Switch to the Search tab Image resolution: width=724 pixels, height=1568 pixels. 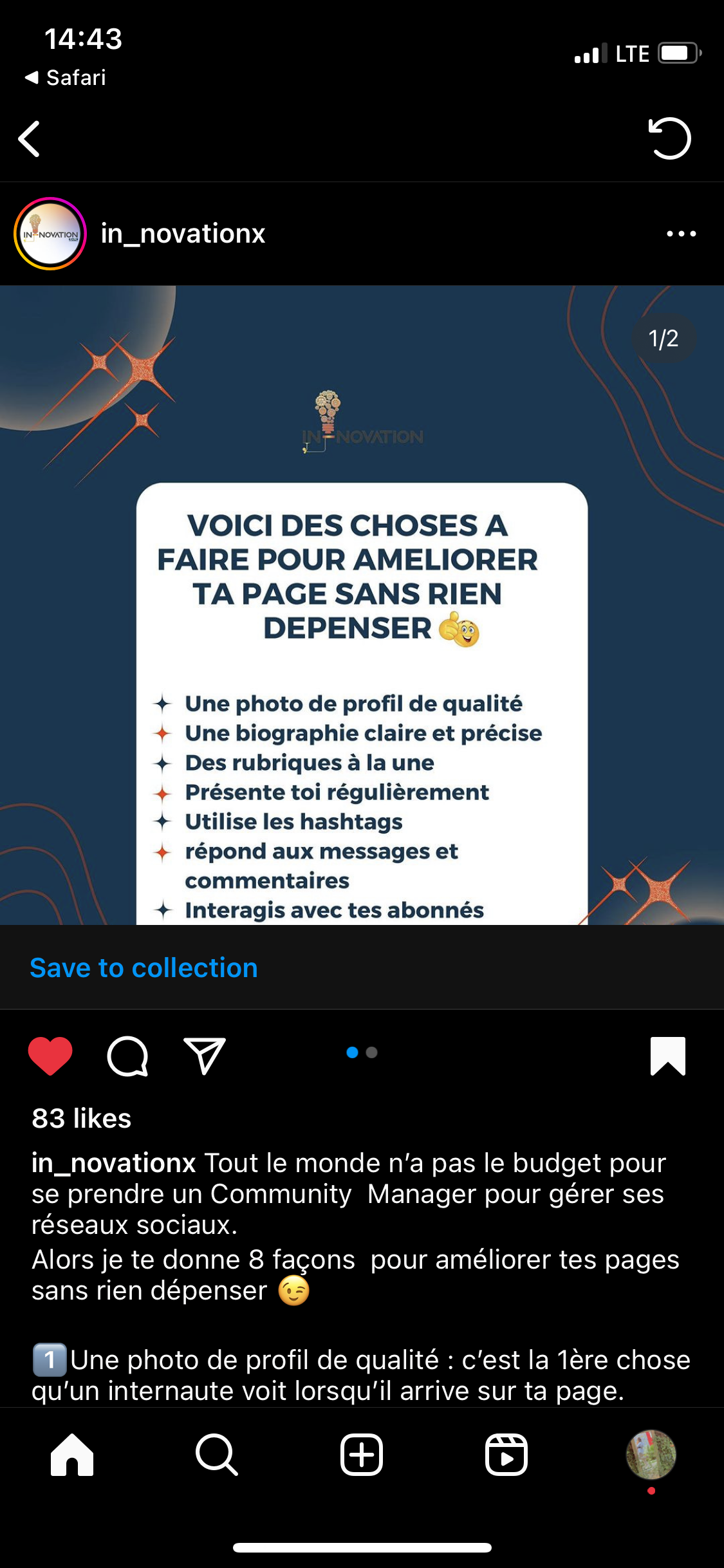(x=217, y=1455)
